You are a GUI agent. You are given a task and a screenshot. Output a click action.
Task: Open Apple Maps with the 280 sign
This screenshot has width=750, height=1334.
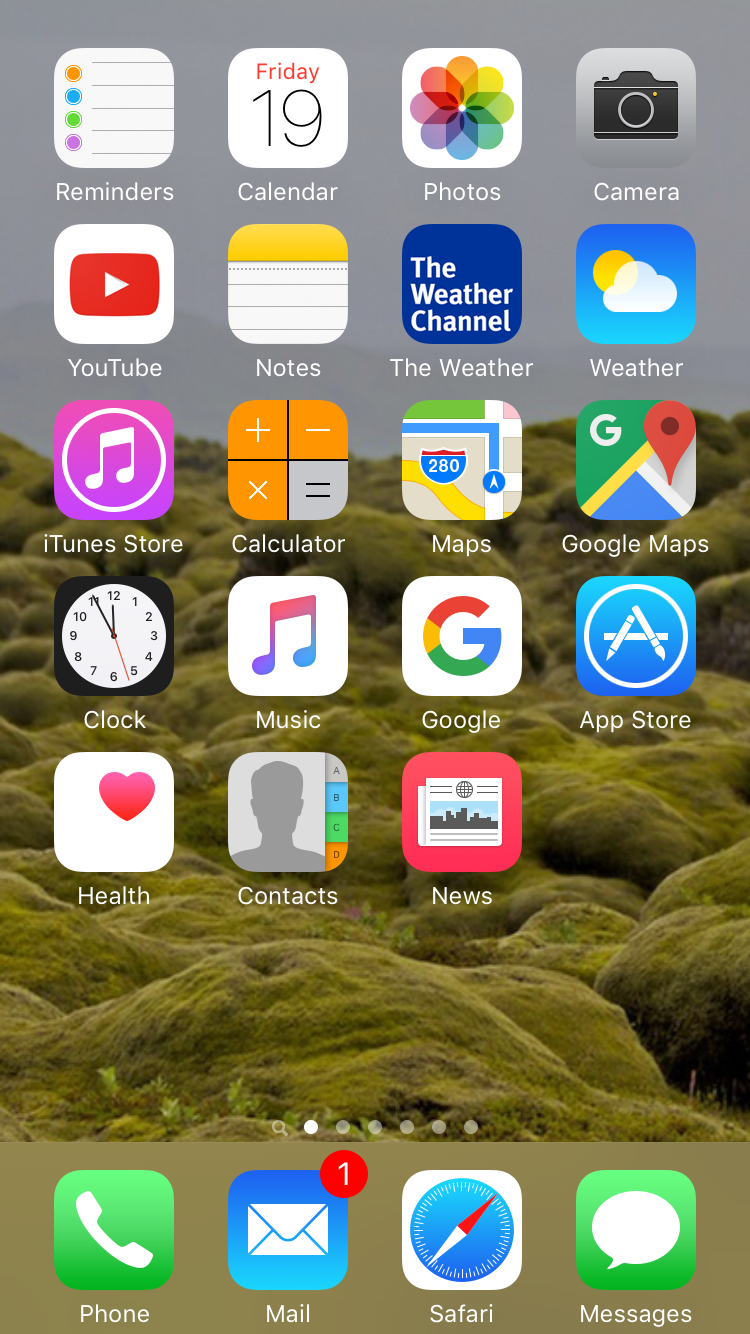[462, 460]
